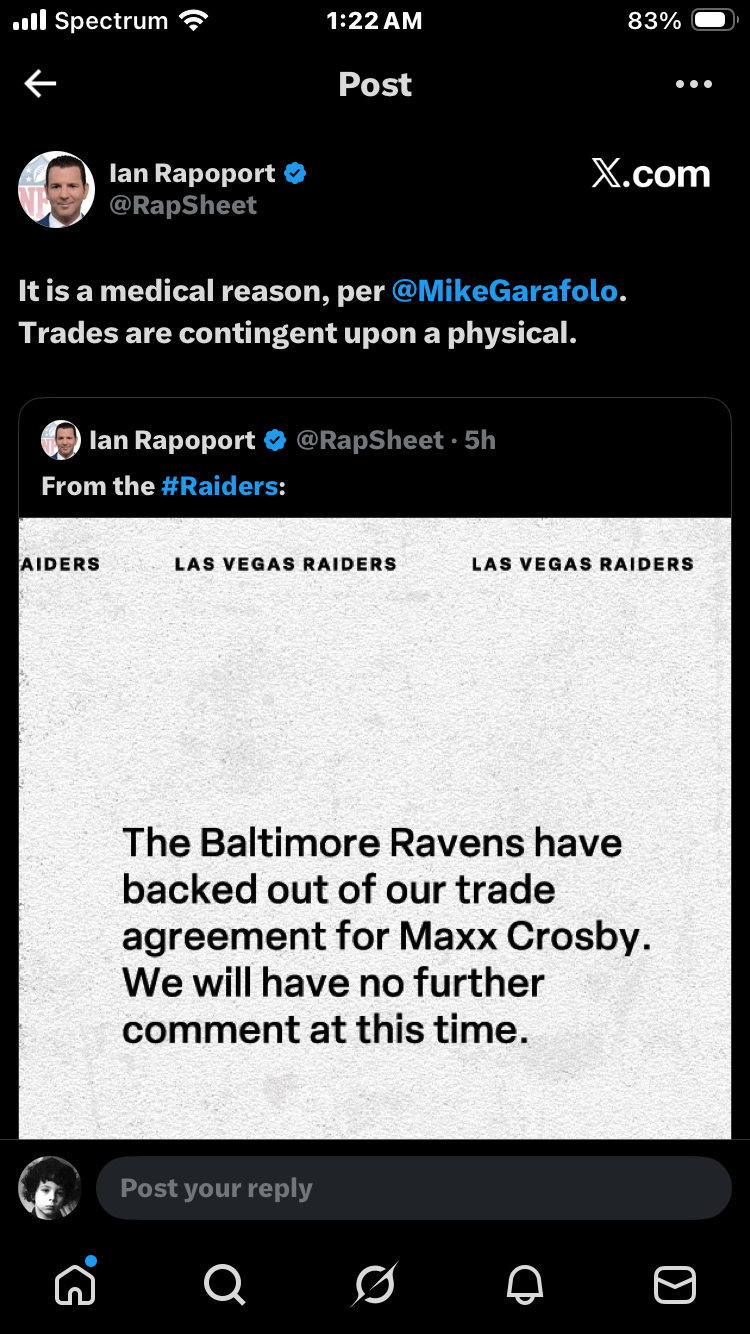Switch to the Search tab
Screen dimensions: 750x1334
pyautogui.click(x=224, y=1284)
